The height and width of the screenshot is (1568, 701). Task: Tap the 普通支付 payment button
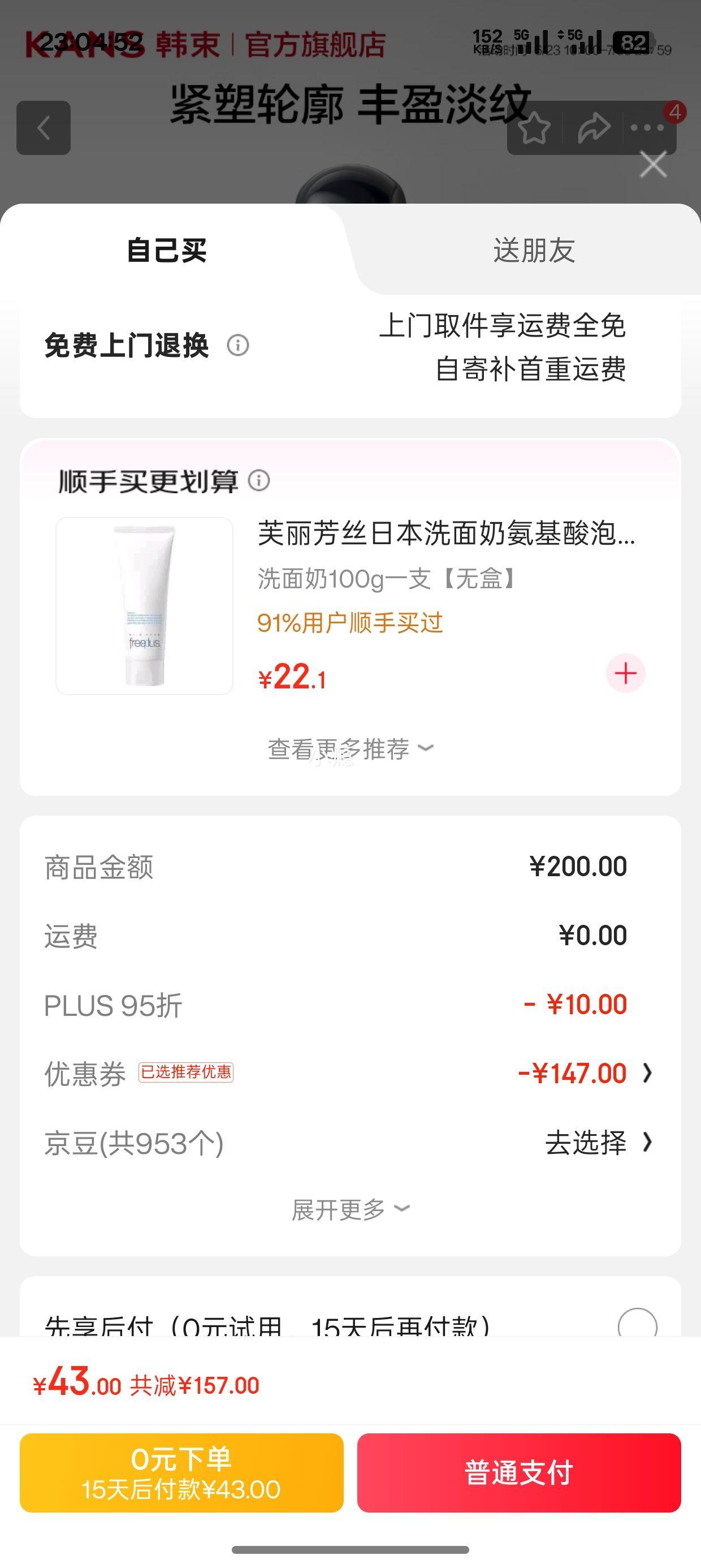pyautogui.click(x=520, y=1473)
